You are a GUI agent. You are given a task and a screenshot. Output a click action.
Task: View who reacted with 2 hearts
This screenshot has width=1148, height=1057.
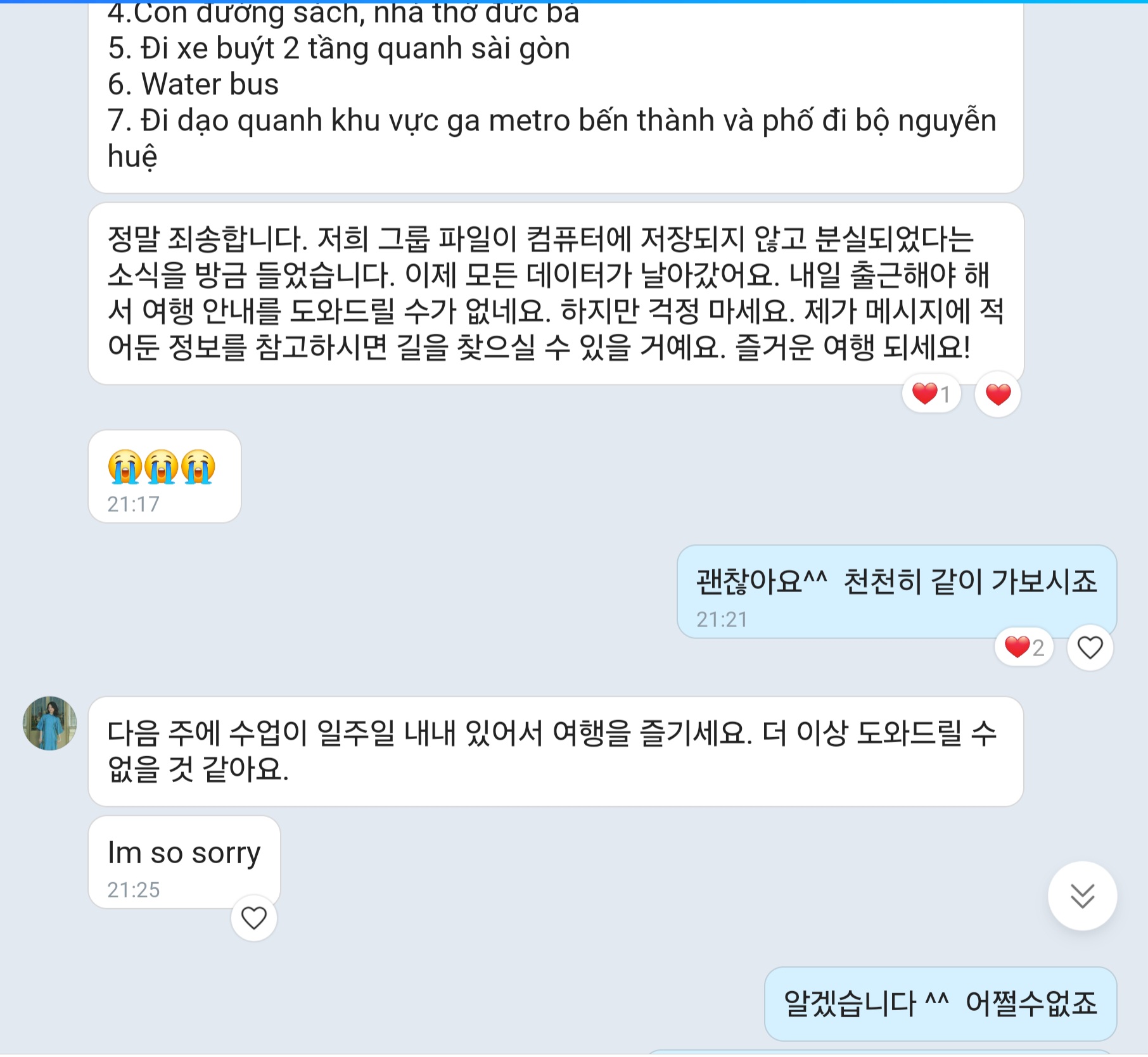1024,647
